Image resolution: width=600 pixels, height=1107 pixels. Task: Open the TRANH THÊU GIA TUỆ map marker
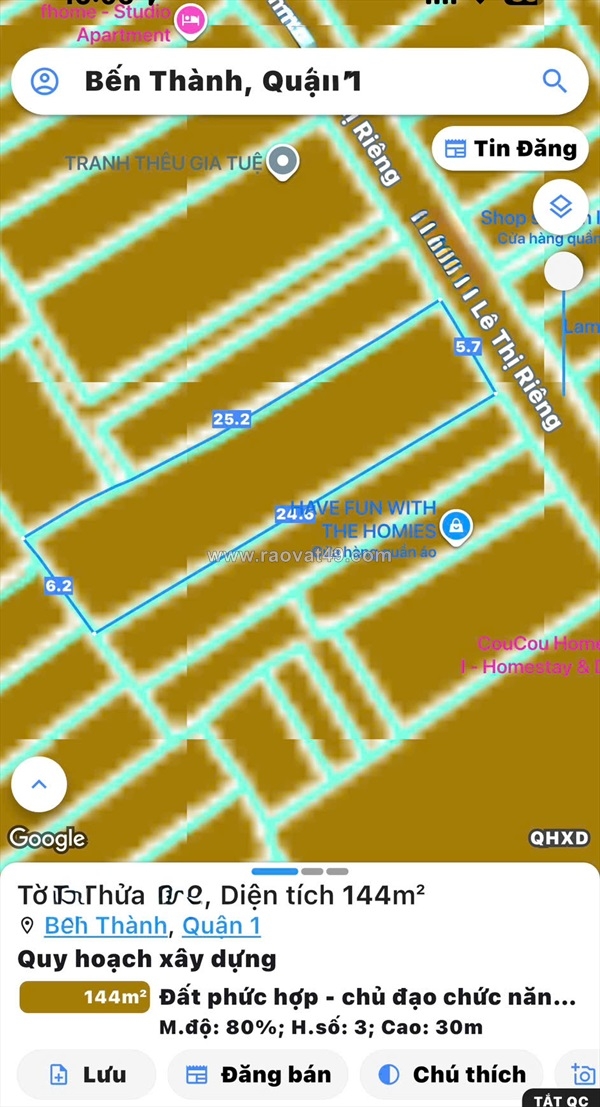pos(285,163)
